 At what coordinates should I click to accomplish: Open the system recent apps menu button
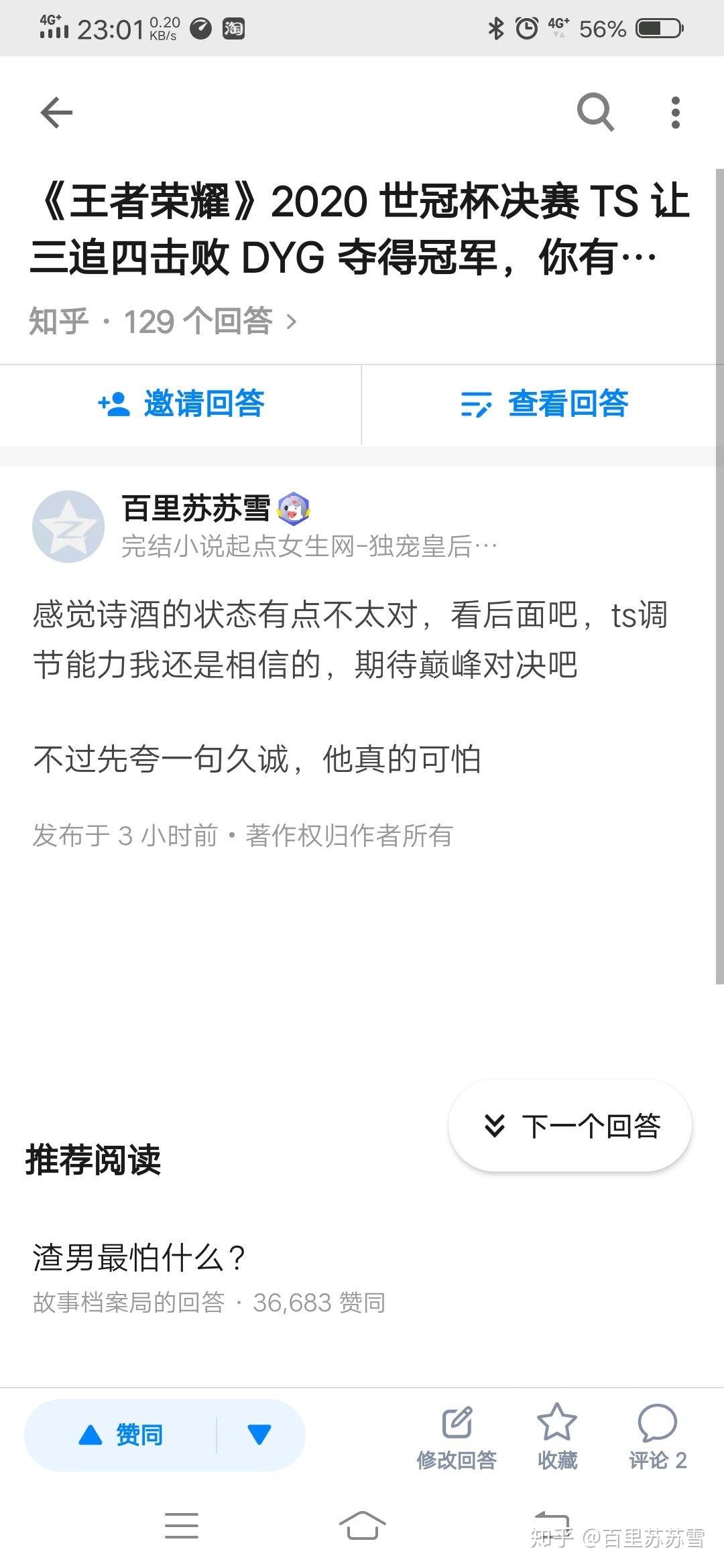click(x=182, y=1526)
